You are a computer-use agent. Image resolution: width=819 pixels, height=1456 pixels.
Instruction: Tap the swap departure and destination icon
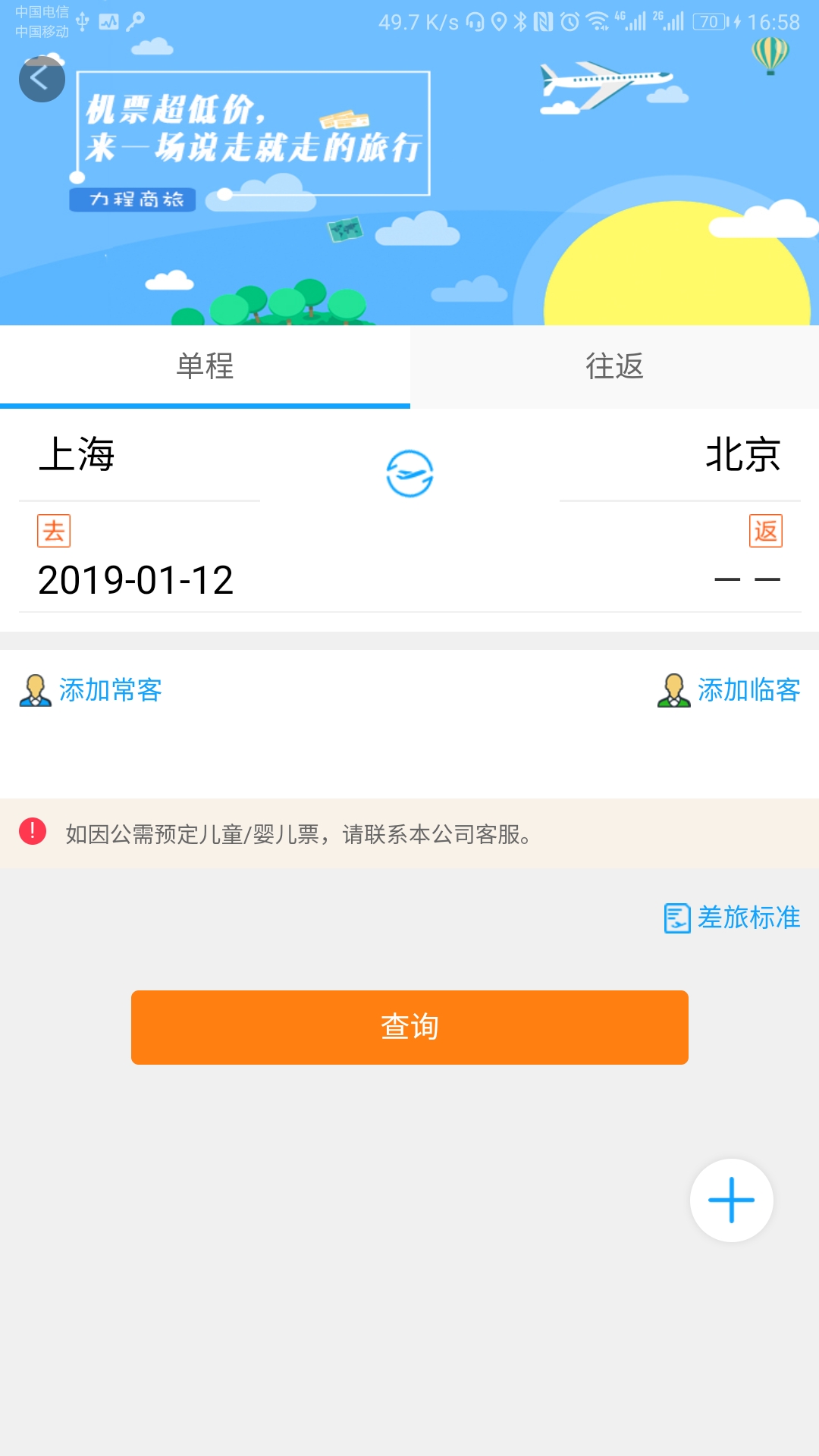point(409,472)
